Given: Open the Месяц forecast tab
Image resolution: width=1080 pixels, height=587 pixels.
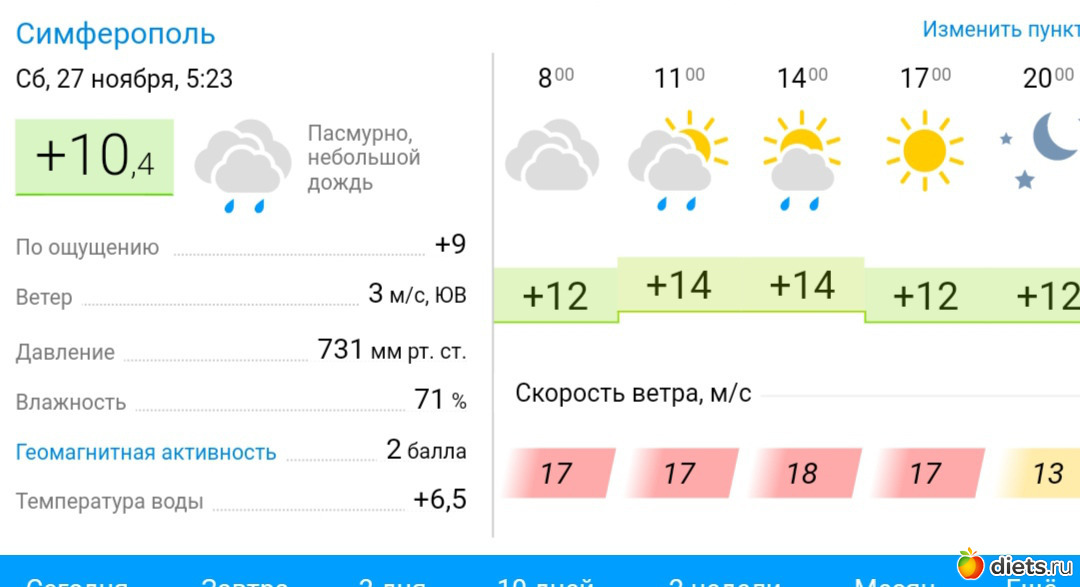Looking at the screenshot, I should click(894, 581).
